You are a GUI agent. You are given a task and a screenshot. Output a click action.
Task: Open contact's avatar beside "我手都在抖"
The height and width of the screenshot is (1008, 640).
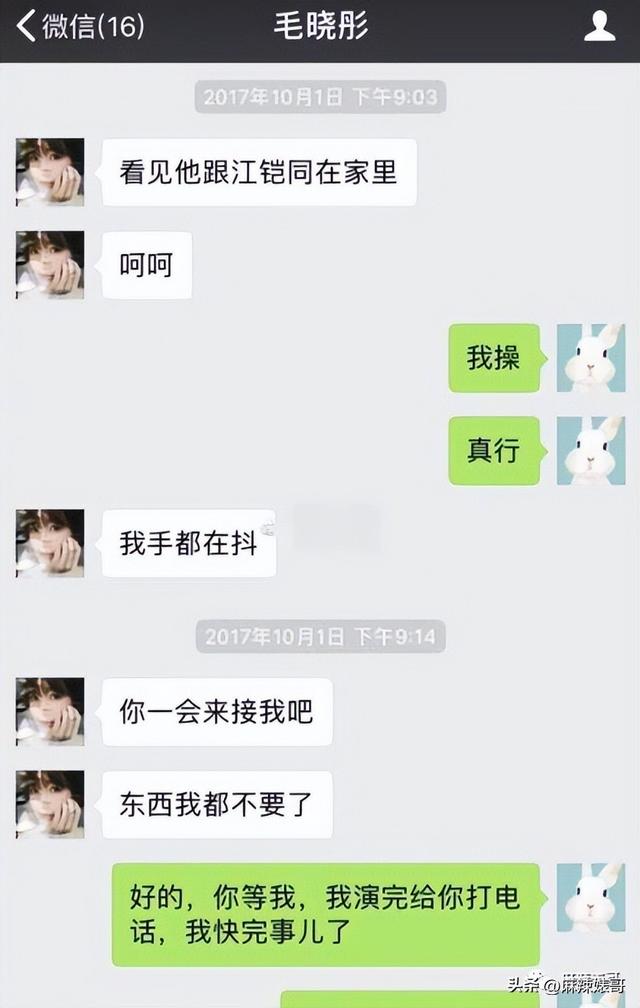pyautogui.click(x=50, y=543)
